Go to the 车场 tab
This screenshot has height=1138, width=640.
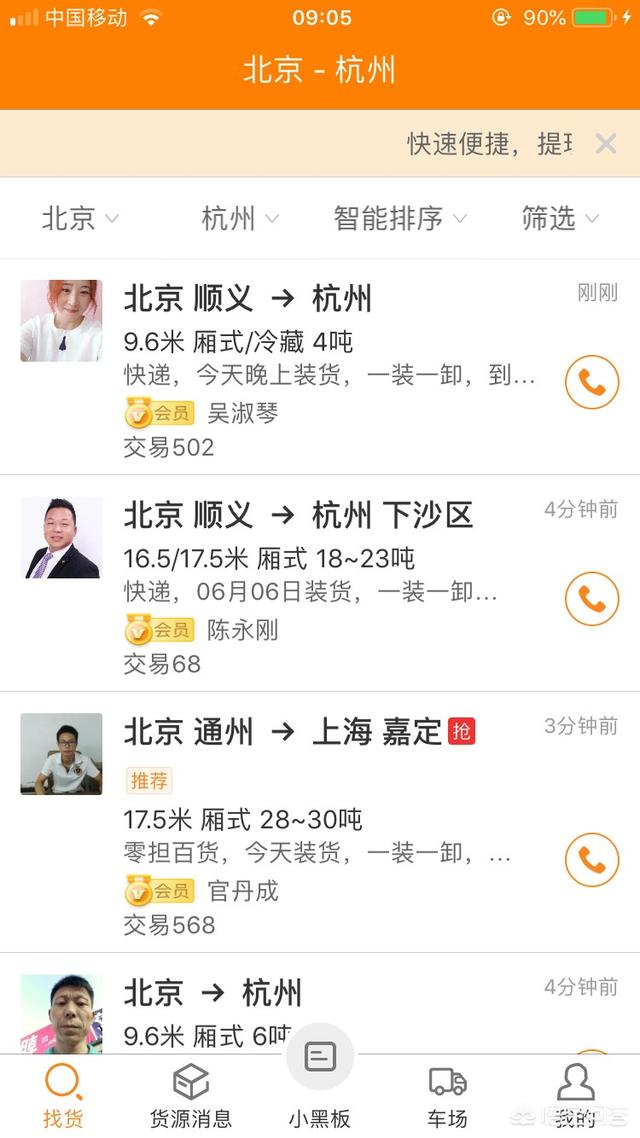(447, 1096)
